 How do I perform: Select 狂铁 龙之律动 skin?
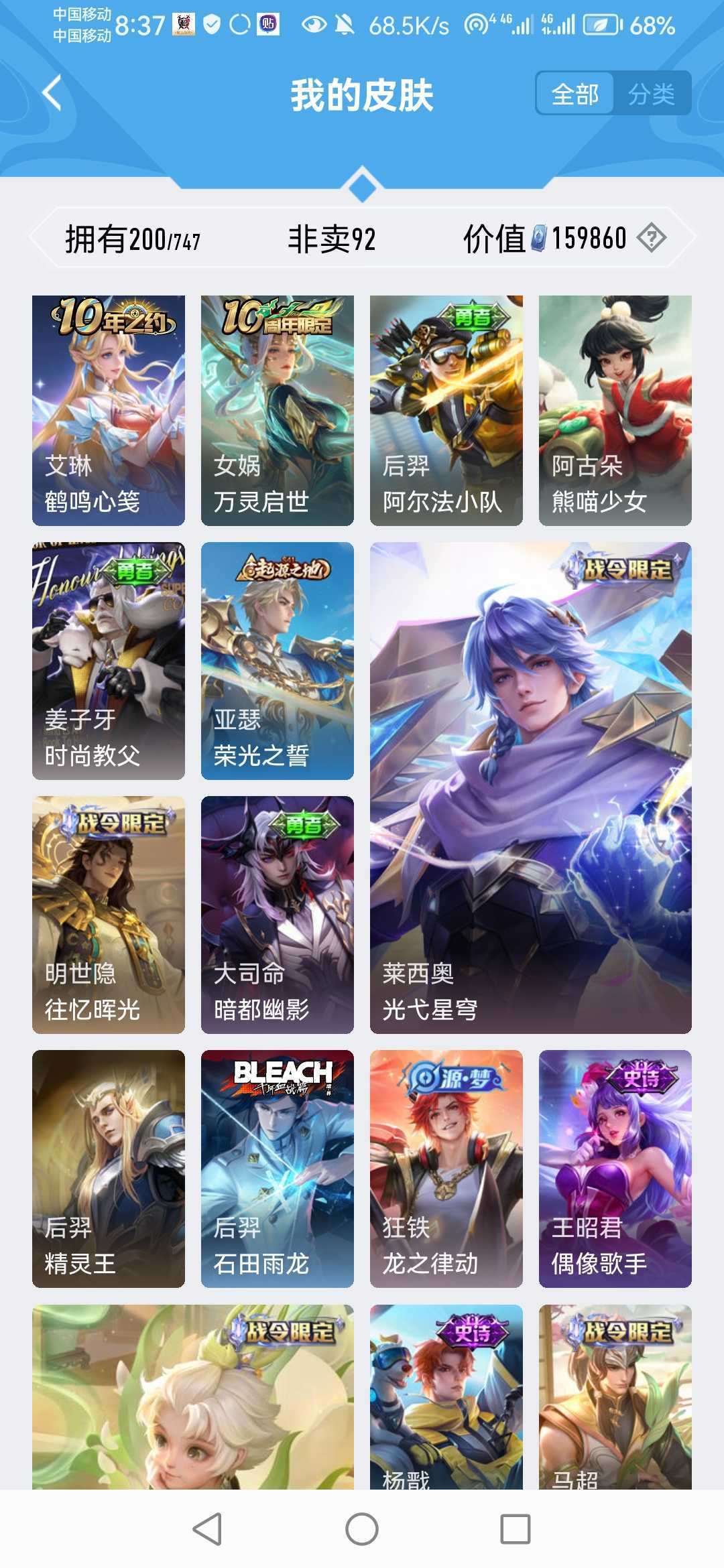pyautogui.click(x=446, y=1169)
